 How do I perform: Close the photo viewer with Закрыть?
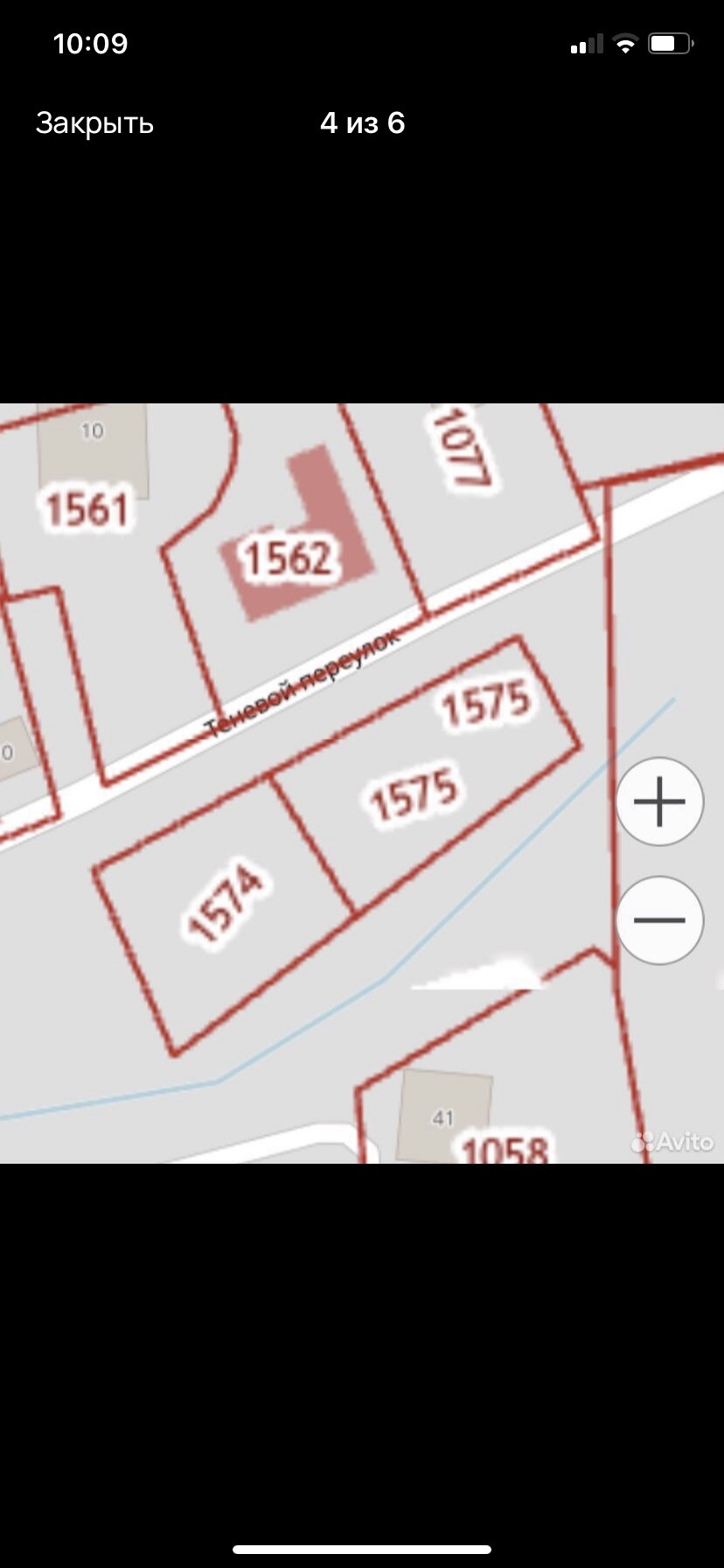click(94, 123)
